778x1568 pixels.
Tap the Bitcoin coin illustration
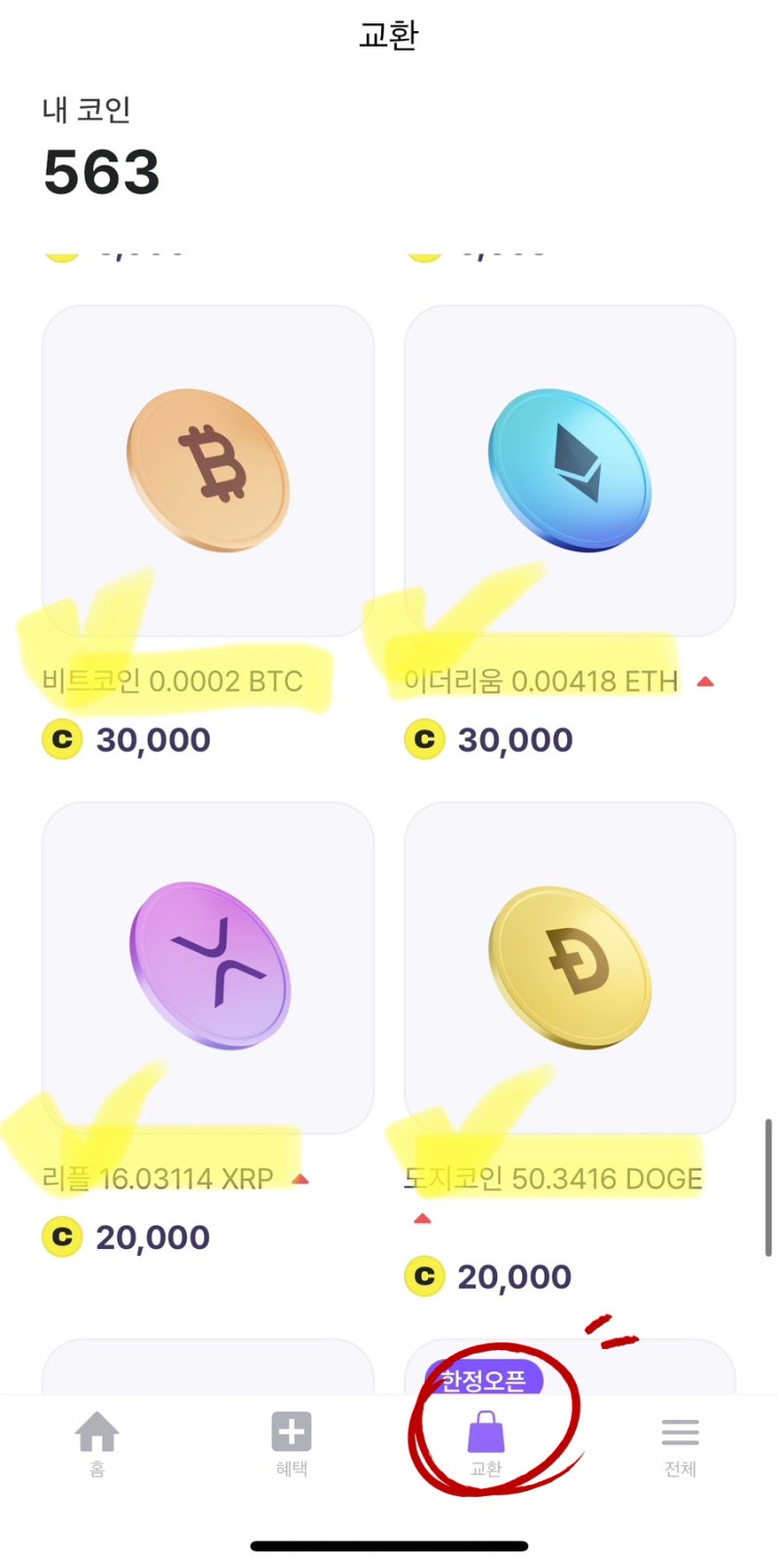pyautogui.click(x=207, y=472)
